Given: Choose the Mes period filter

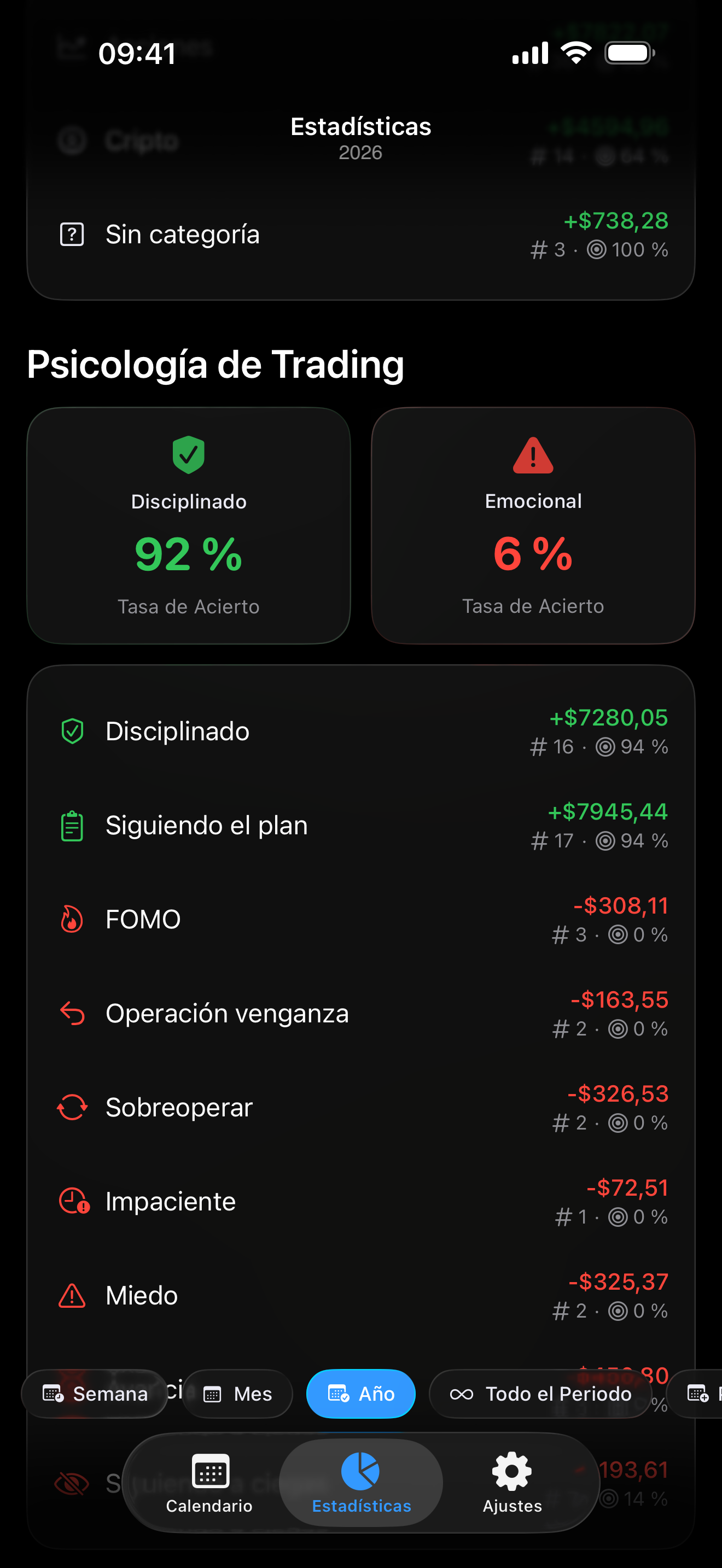Looking at the screenshot, I should point(237,1394).
